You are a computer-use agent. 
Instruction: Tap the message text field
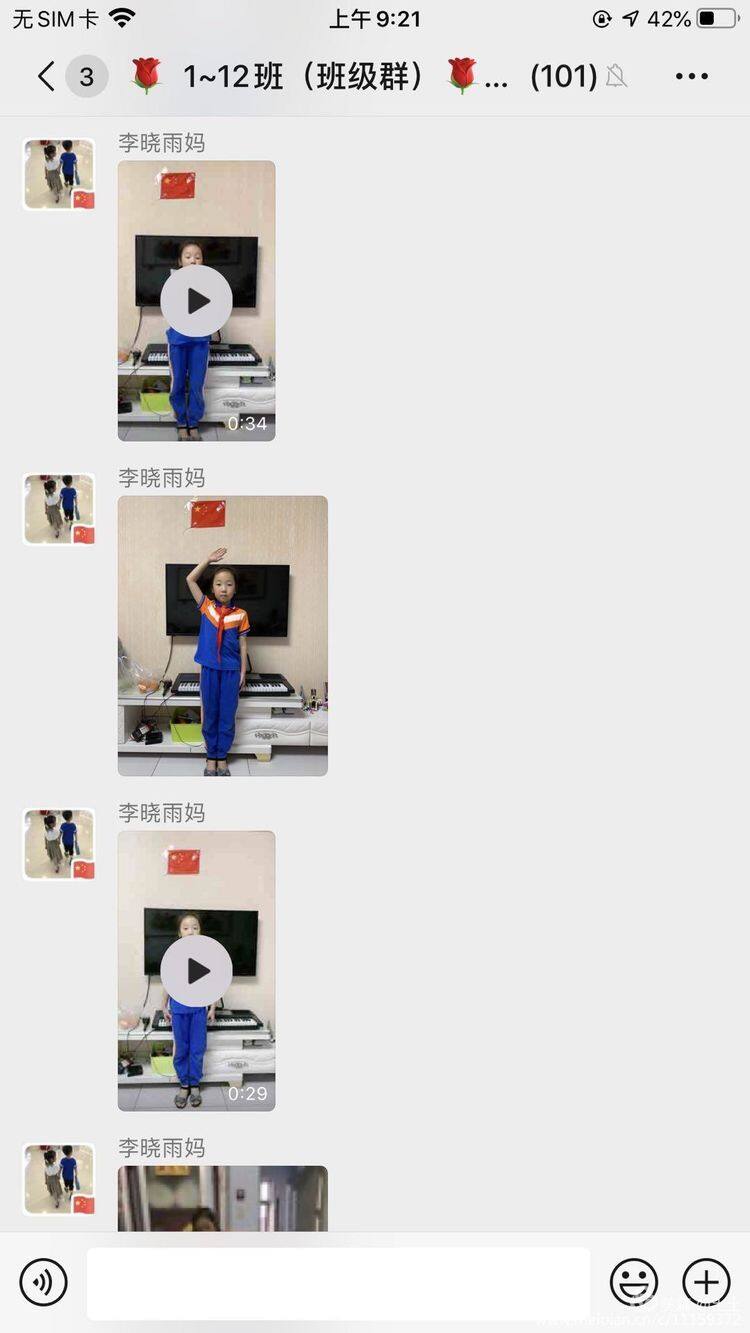[338, 1282]
